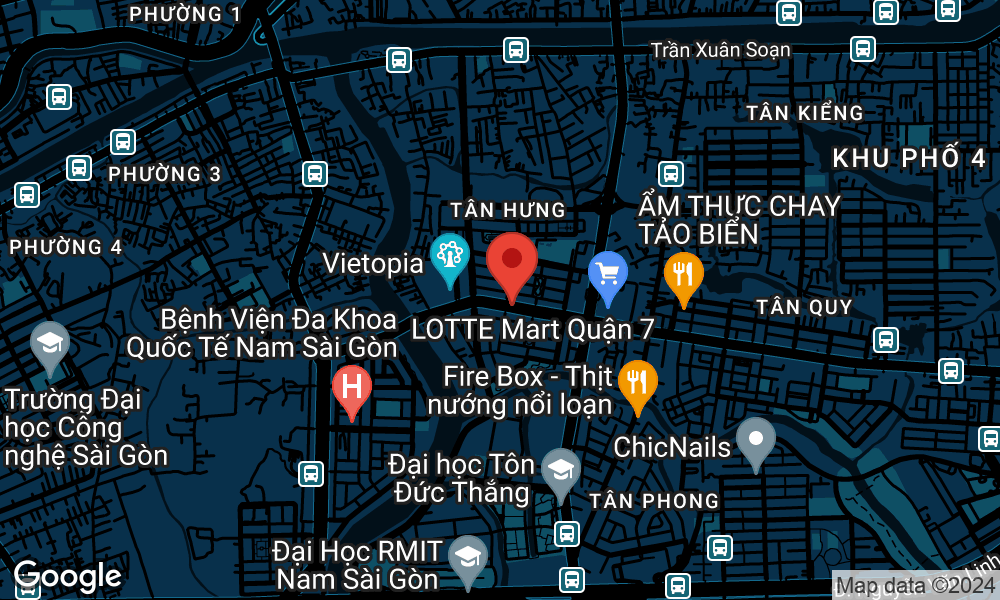Open Đại học Tôn Đức Thắng marker
The width and height of the screenshot is (1000, 600).
click(x=561, y=470)
